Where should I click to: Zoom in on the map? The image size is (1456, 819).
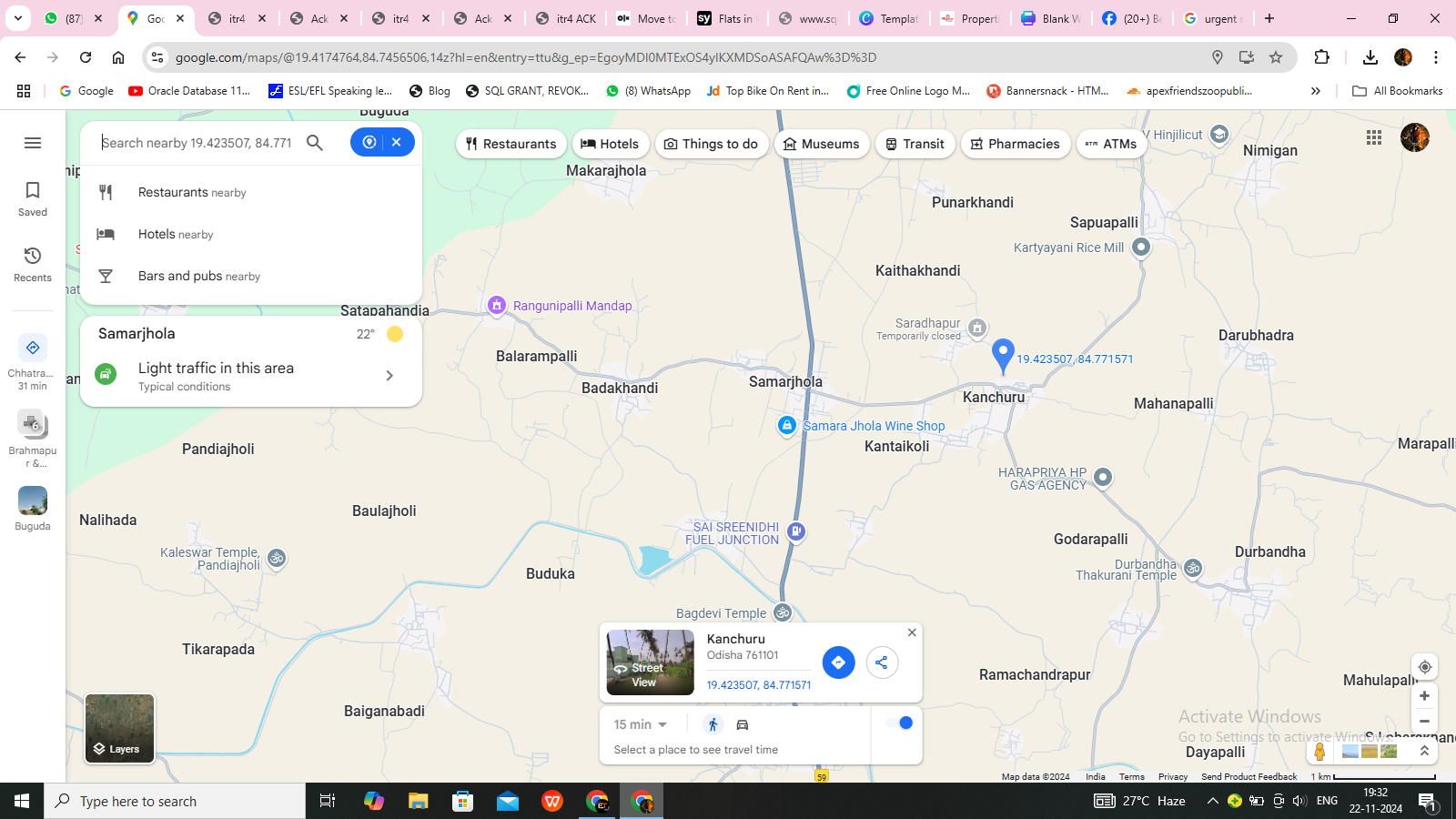point(1424,696)
